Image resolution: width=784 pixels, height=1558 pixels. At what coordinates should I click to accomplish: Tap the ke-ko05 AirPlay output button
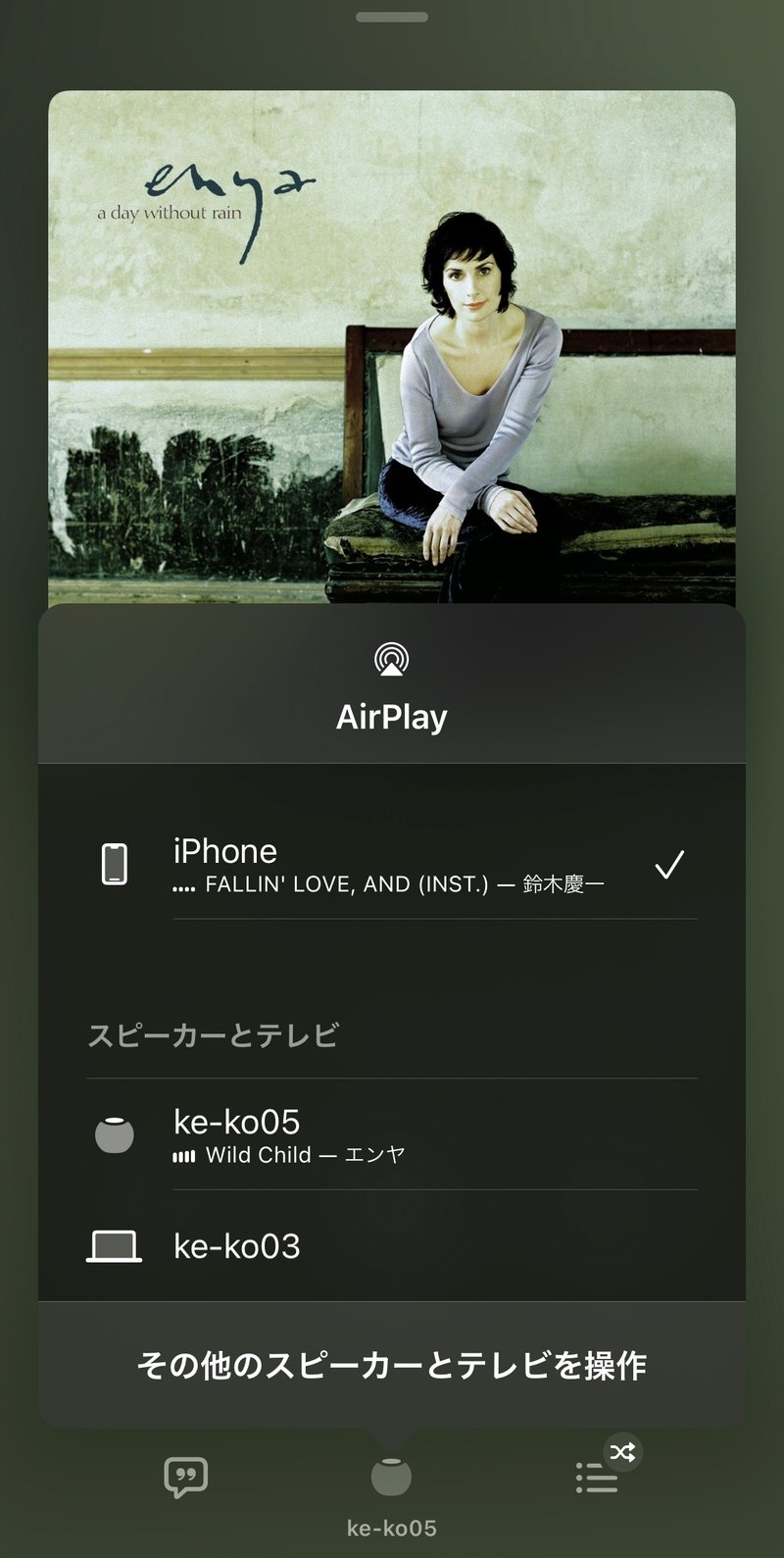(391, 1488)
